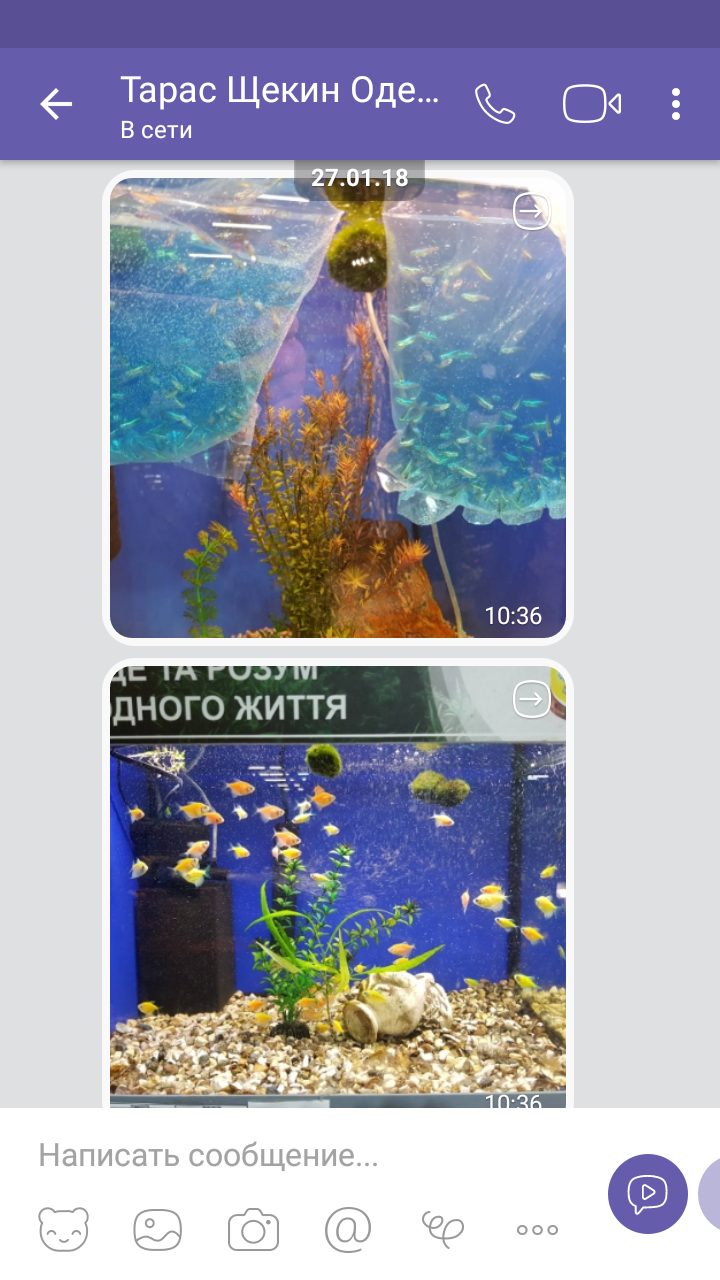
Task: Open the overflow menu
Action: [676, 104]
